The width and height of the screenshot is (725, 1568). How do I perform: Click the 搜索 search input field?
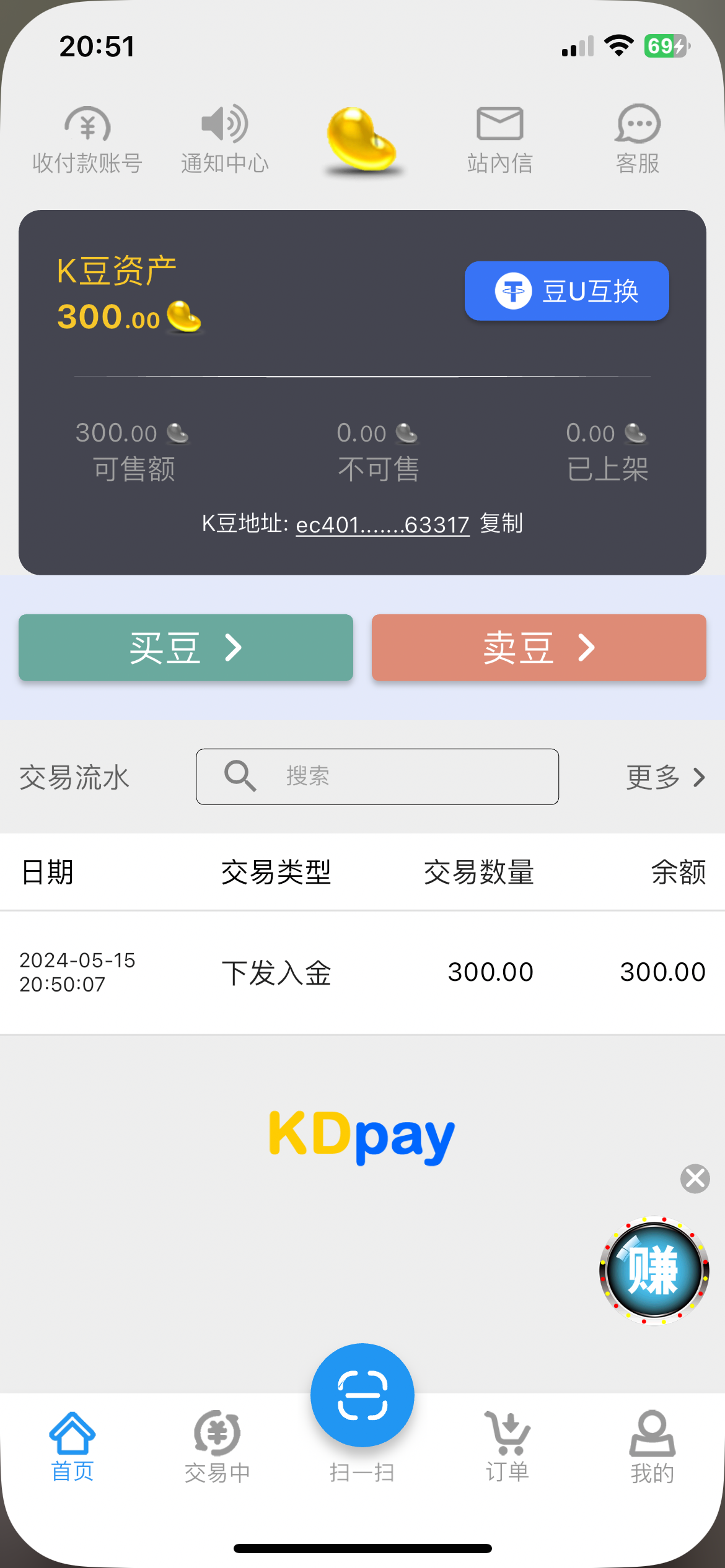point(377,776)
